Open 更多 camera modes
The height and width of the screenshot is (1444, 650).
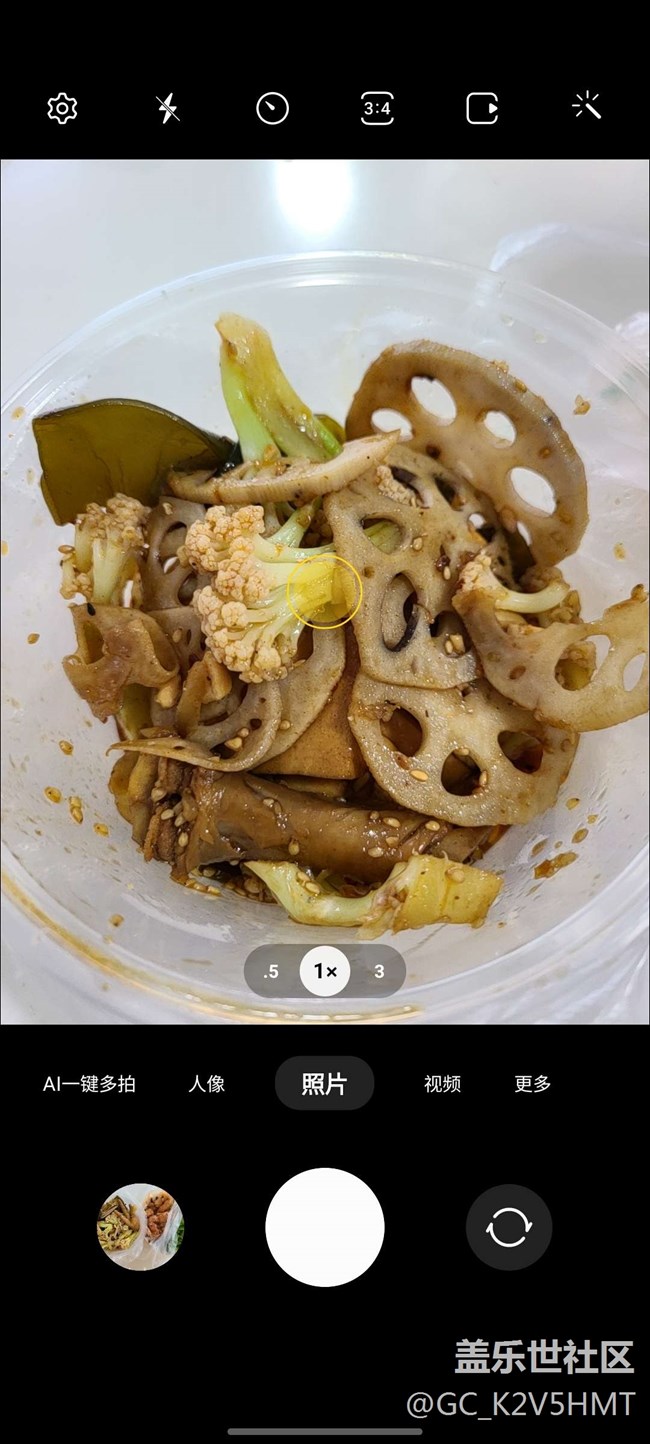533,1083
